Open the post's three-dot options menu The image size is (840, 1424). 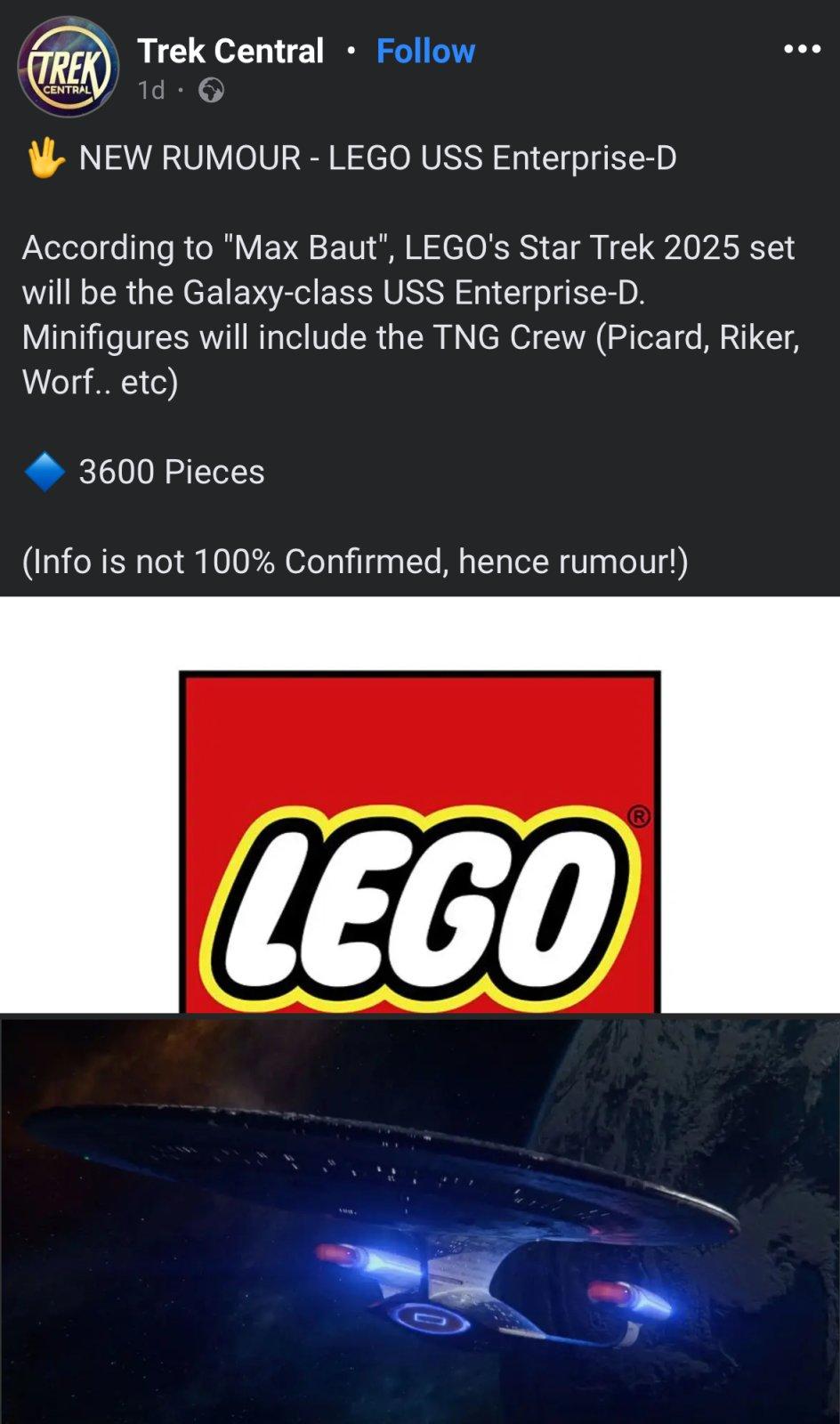(x=802, y=49)
